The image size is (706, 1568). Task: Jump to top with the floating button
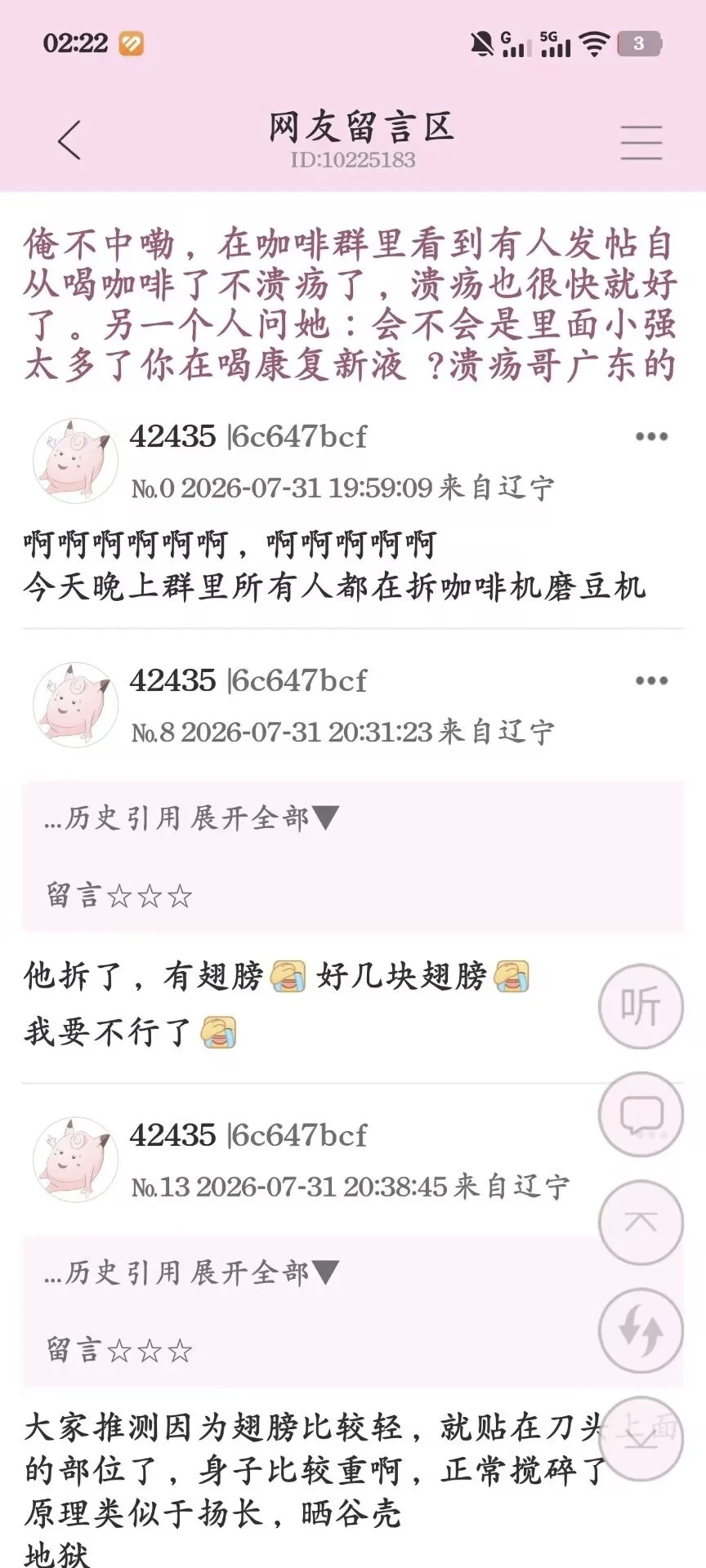click(641, 1223)
